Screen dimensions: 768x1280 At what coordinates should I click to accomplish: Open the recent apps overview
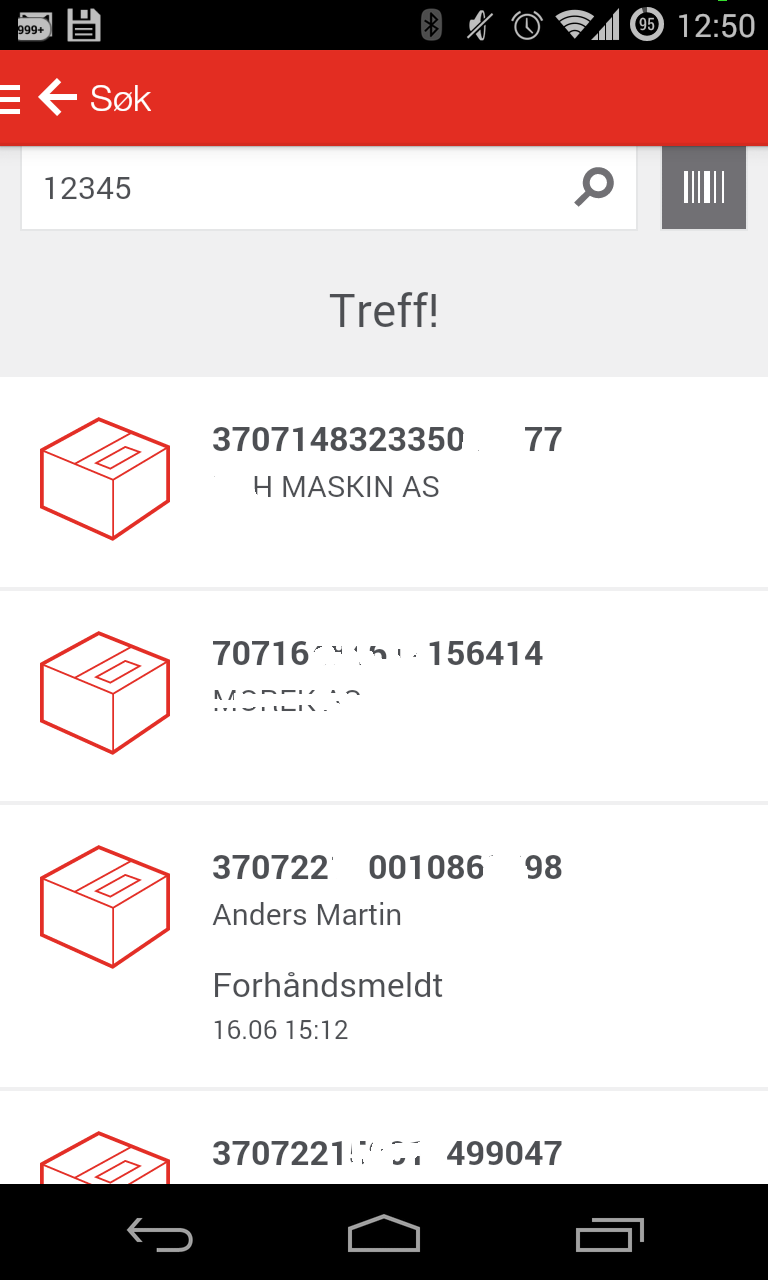tap(610, 1234)
